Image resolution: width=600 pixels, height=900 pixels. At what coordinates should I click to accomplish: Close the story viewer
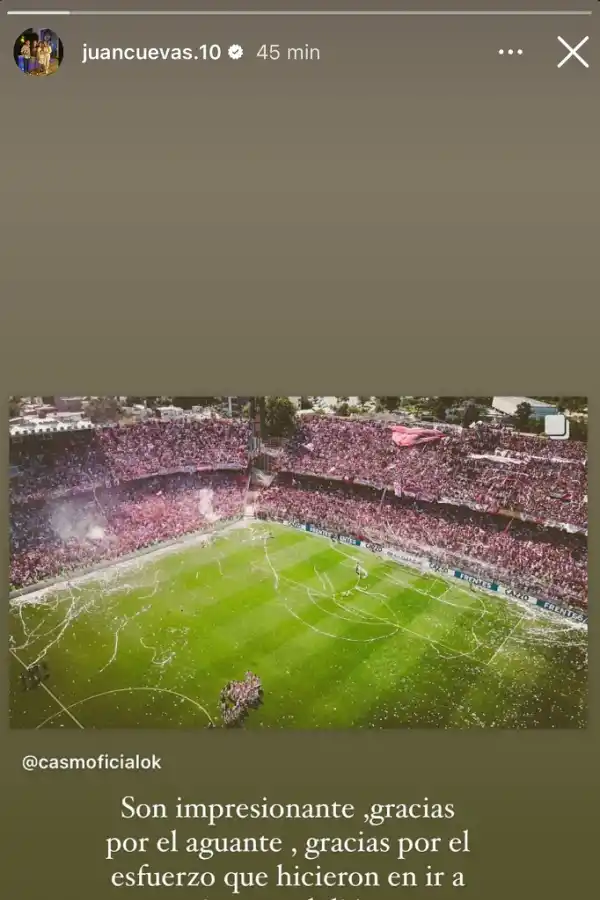tap(572, 52)
